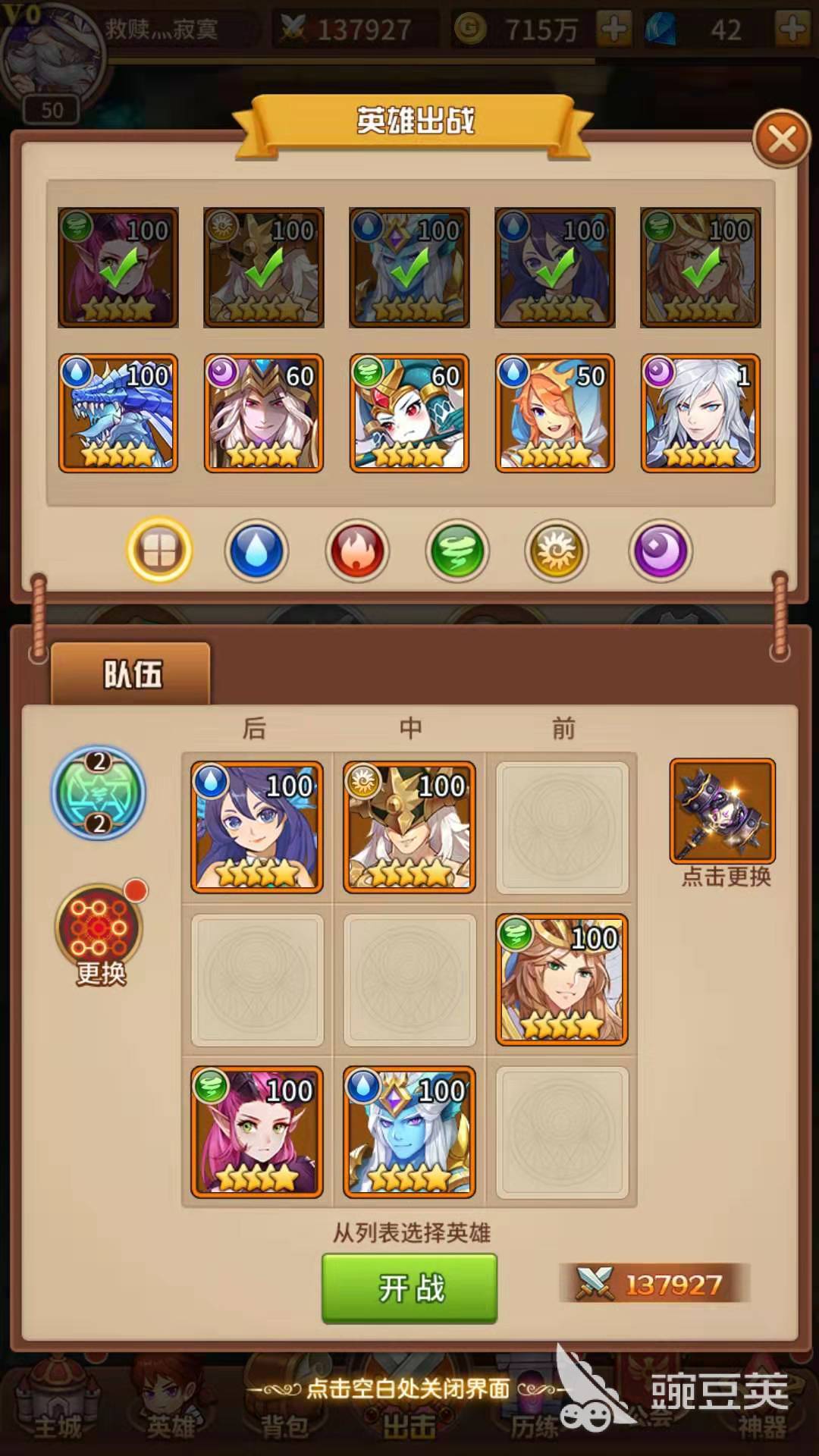Switch to the 队伍 team tab
Screen dimensions: 819x1456
coord(131,673)
